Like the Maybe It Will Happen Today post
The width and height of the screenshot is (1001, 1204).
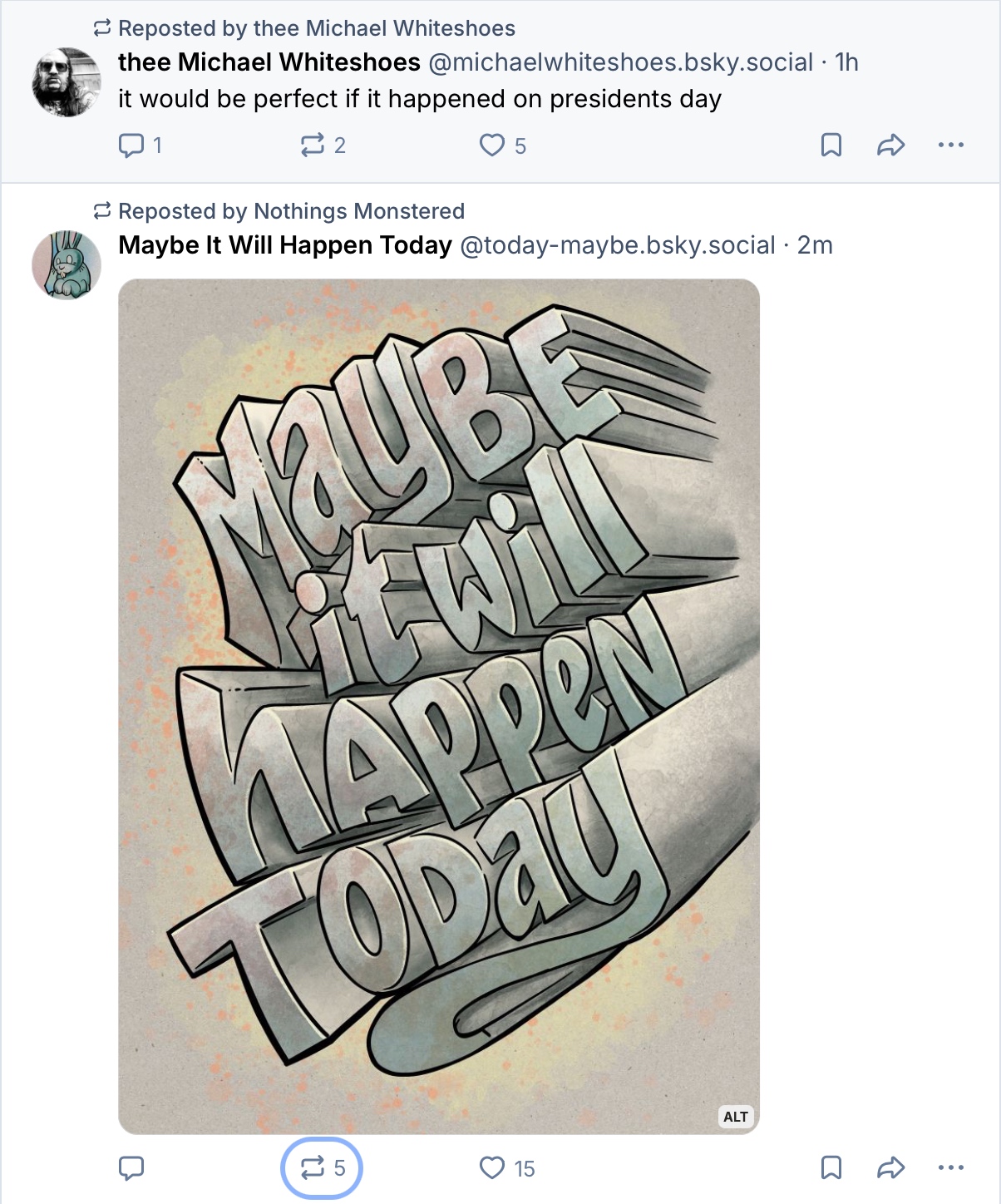(x=492, y=1168)
